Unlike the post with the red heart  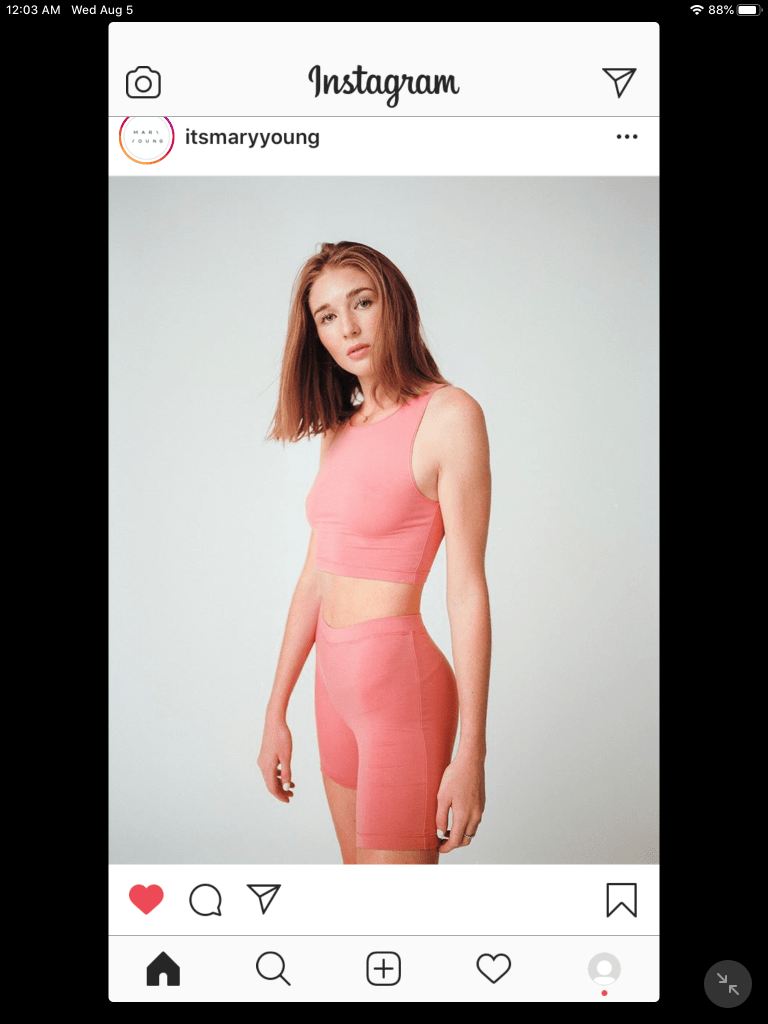146,900
